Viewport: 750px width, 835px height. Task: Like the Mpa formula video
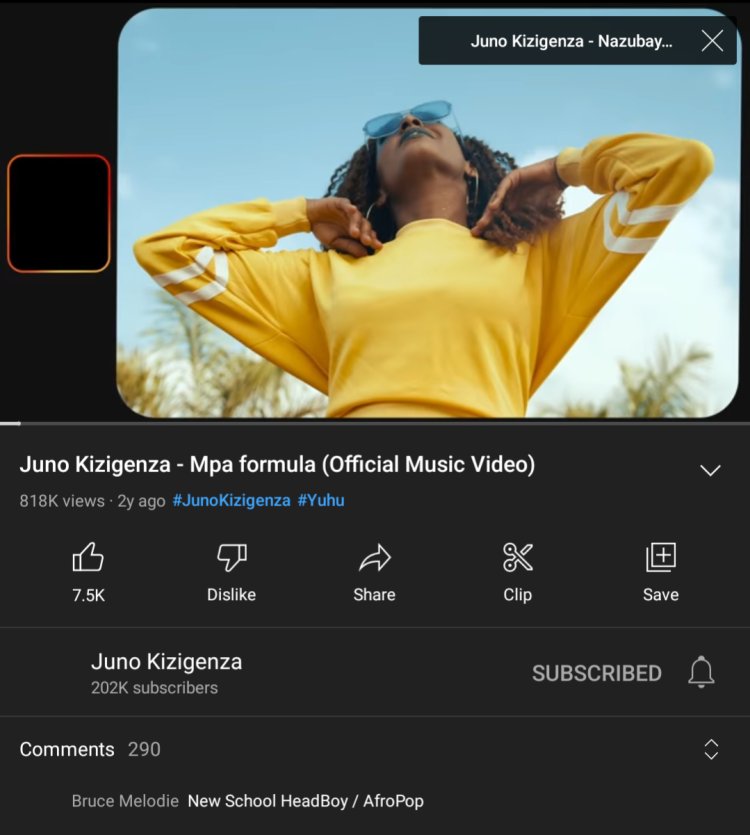point(88,572)
